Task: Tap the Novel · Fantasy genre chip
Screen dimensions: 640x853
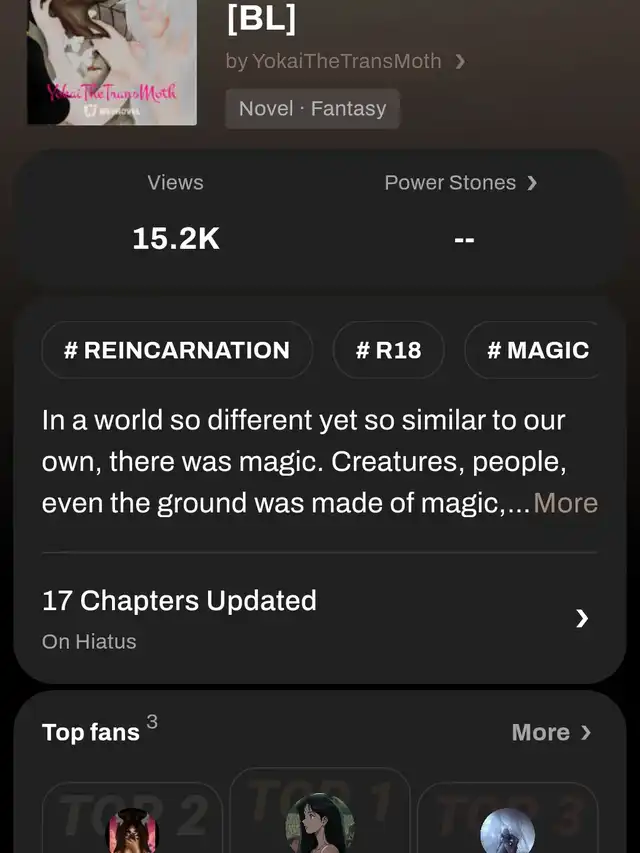Action: [x=312, y=109]
